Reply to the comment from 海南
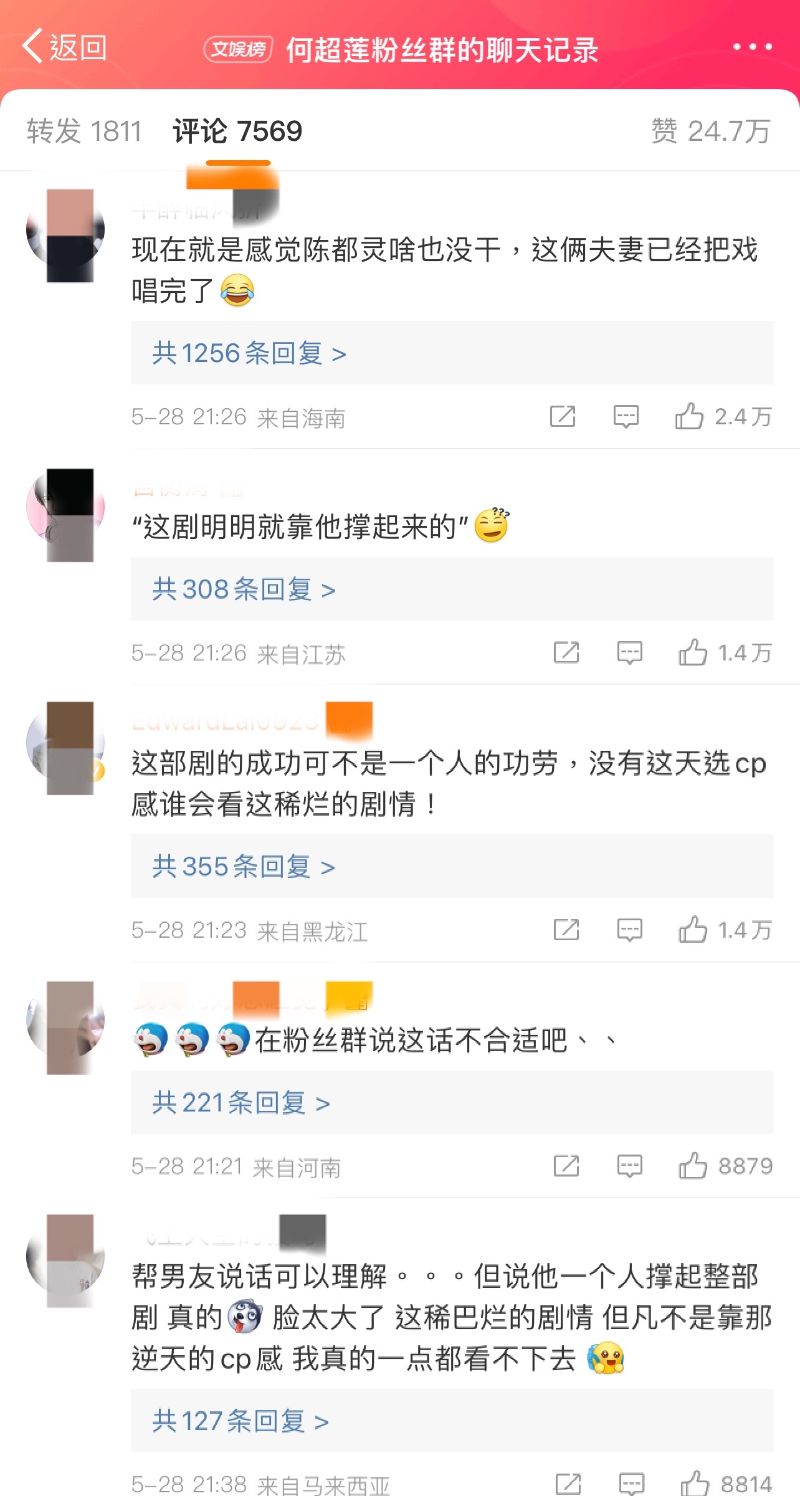Viewport: 800px width, 1496px height. click(626, 417)
